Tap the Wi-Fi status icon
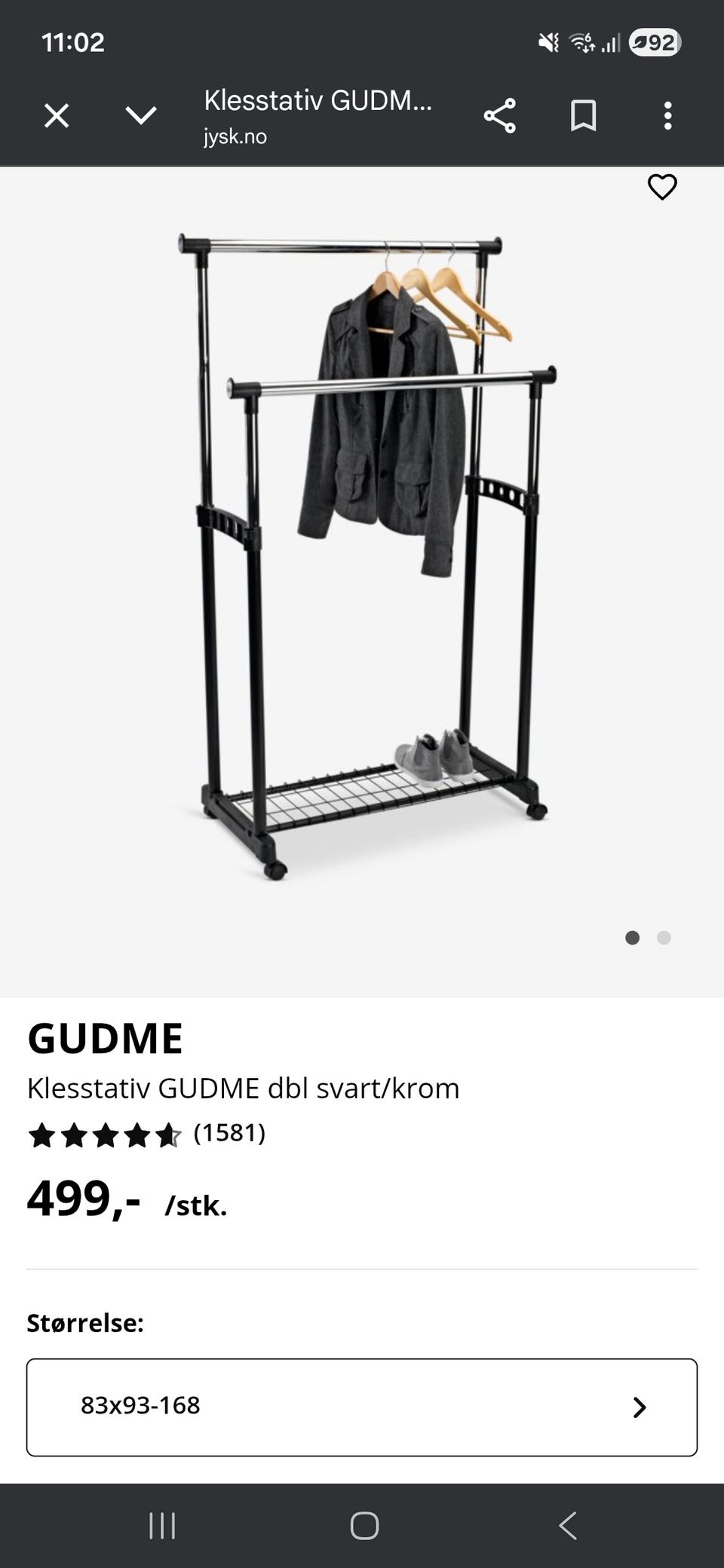 (579, 42)
